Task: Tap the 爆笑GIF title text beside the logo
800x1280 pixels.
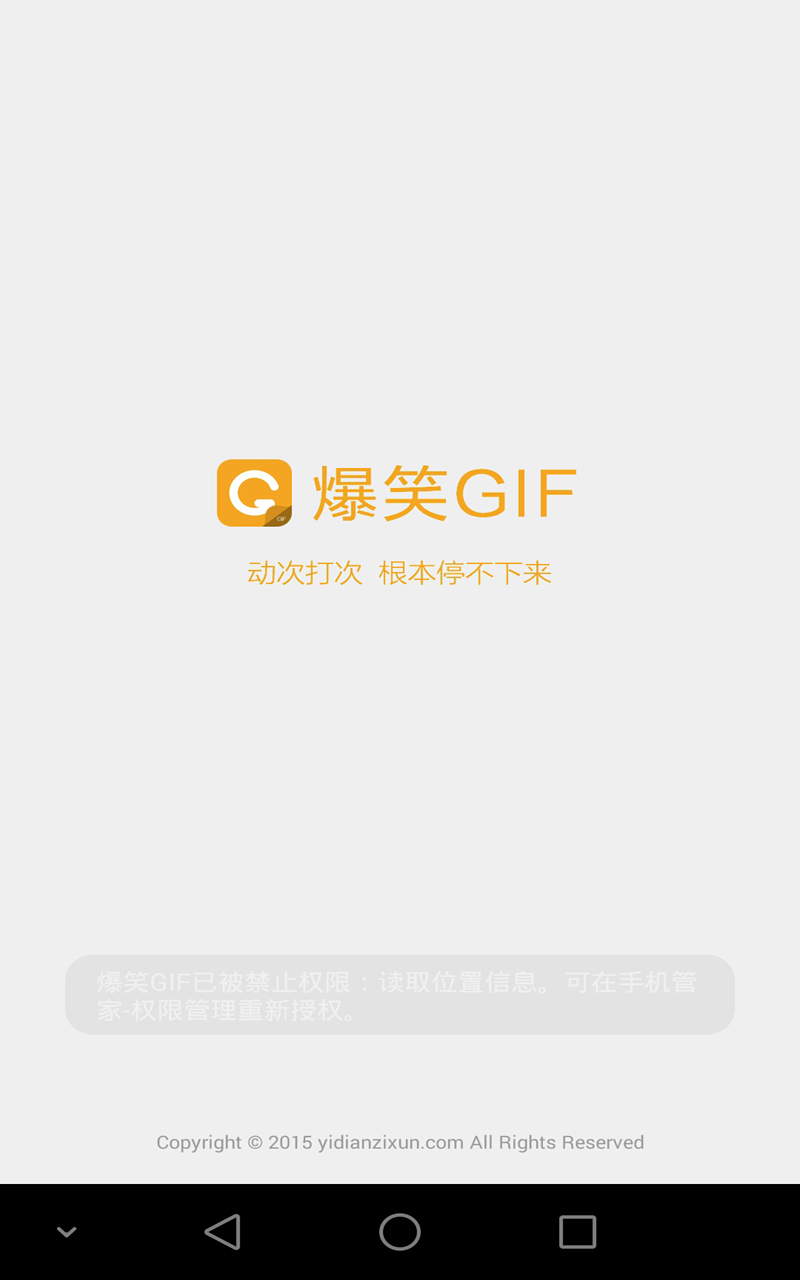Action: pos(446,492)
